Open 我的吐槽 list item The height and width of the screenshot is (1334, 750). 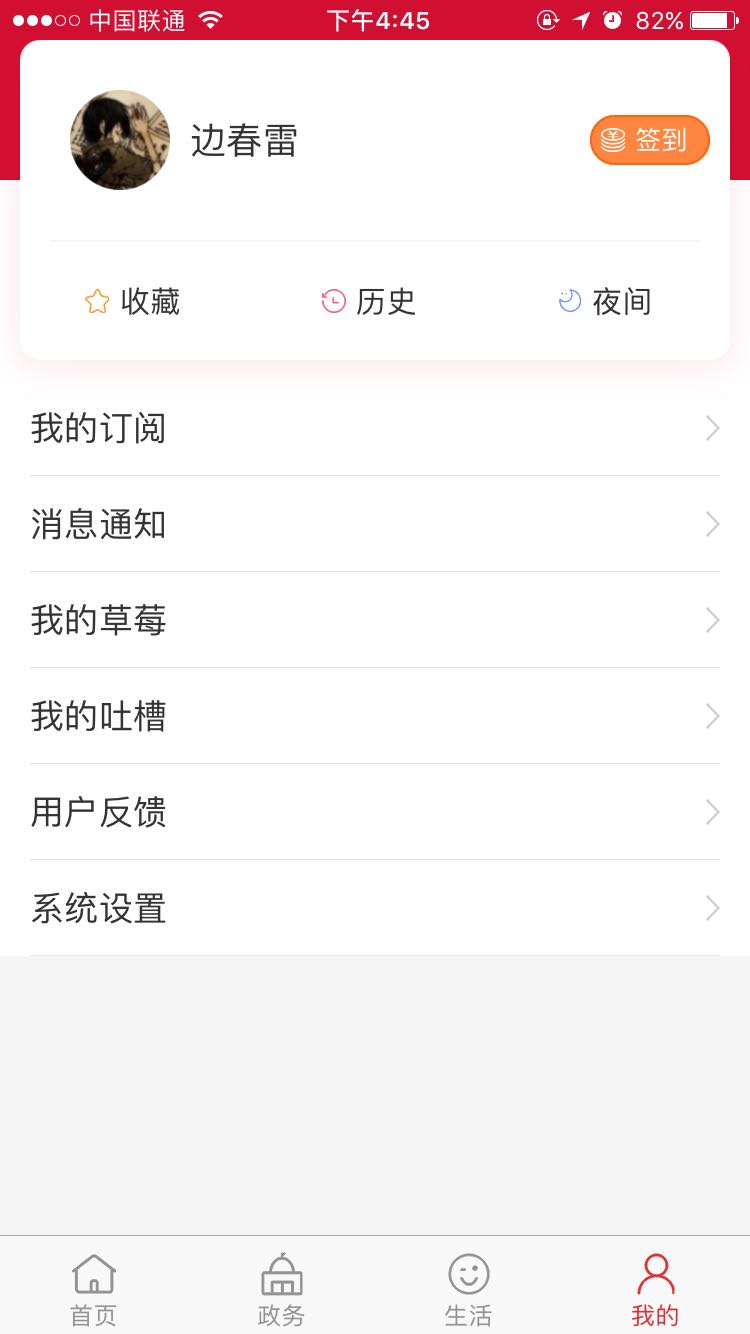[x=375, y=716]
